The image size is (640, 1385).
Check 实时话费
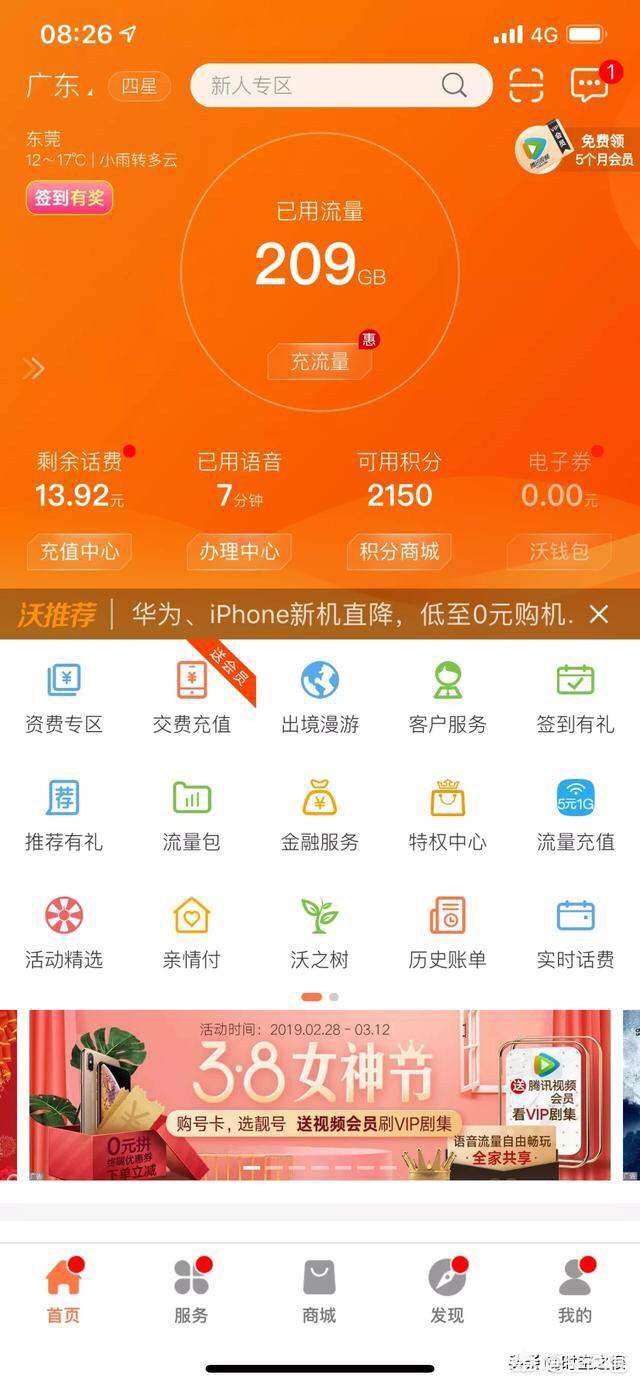(575, 933)
